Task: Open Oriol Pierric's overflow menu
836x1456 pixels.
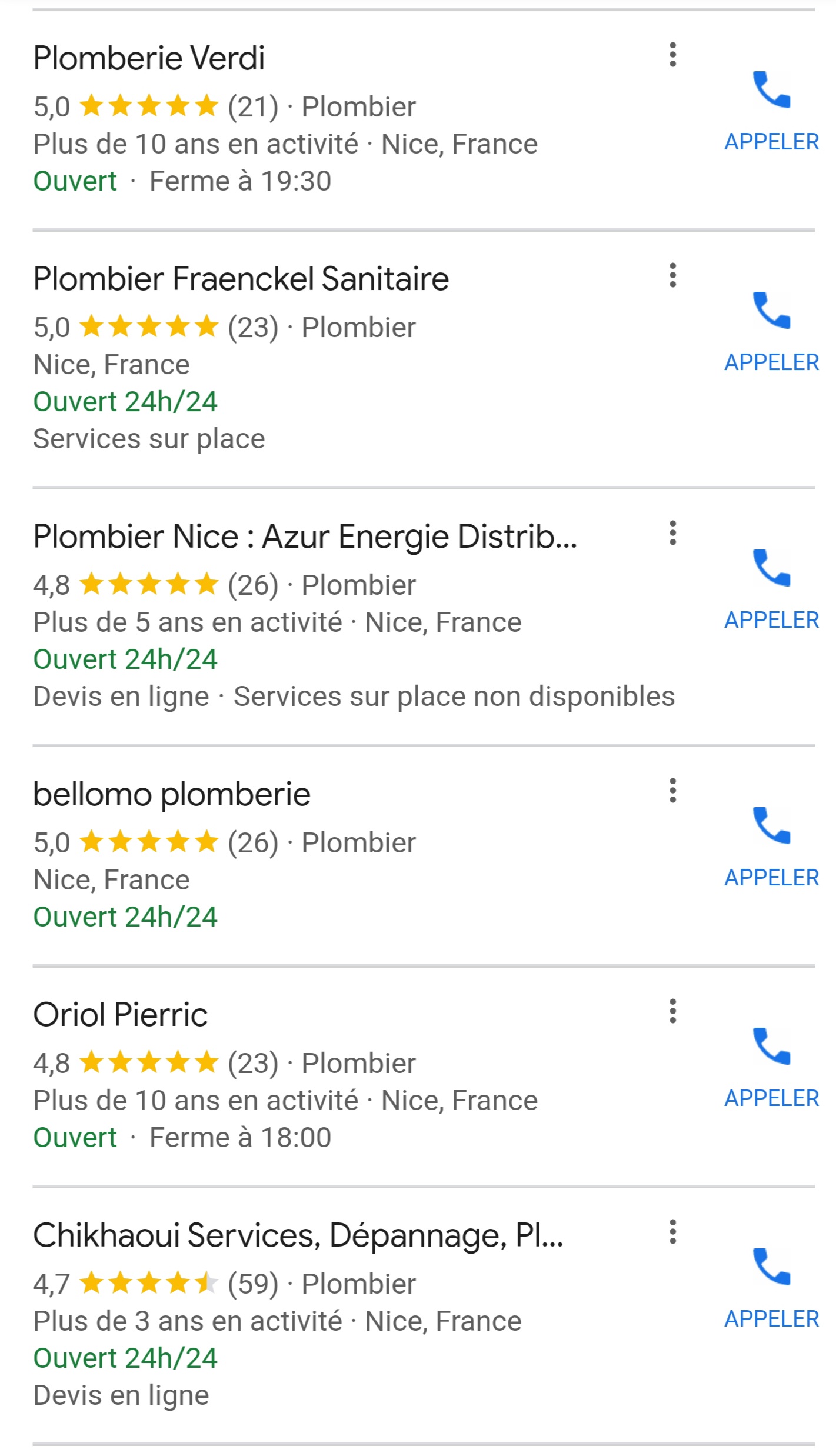Action: (x=672, y=1011)
